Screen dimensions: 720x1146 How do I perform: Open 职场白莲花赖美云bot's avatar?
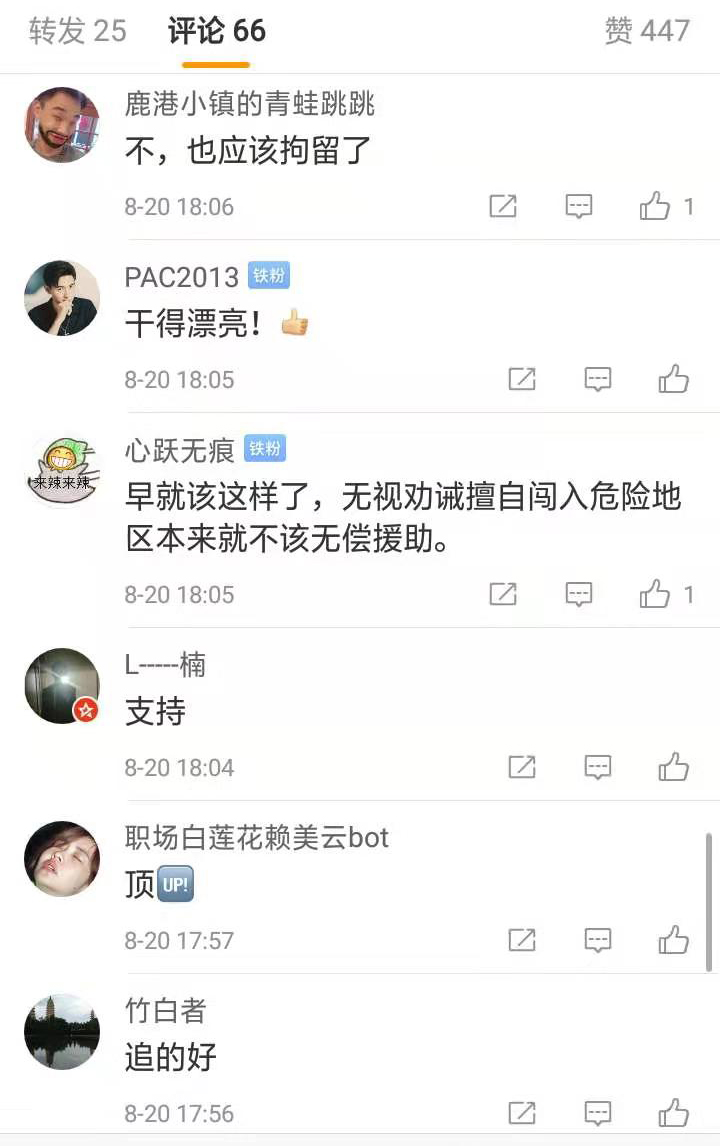coord(62,859)
